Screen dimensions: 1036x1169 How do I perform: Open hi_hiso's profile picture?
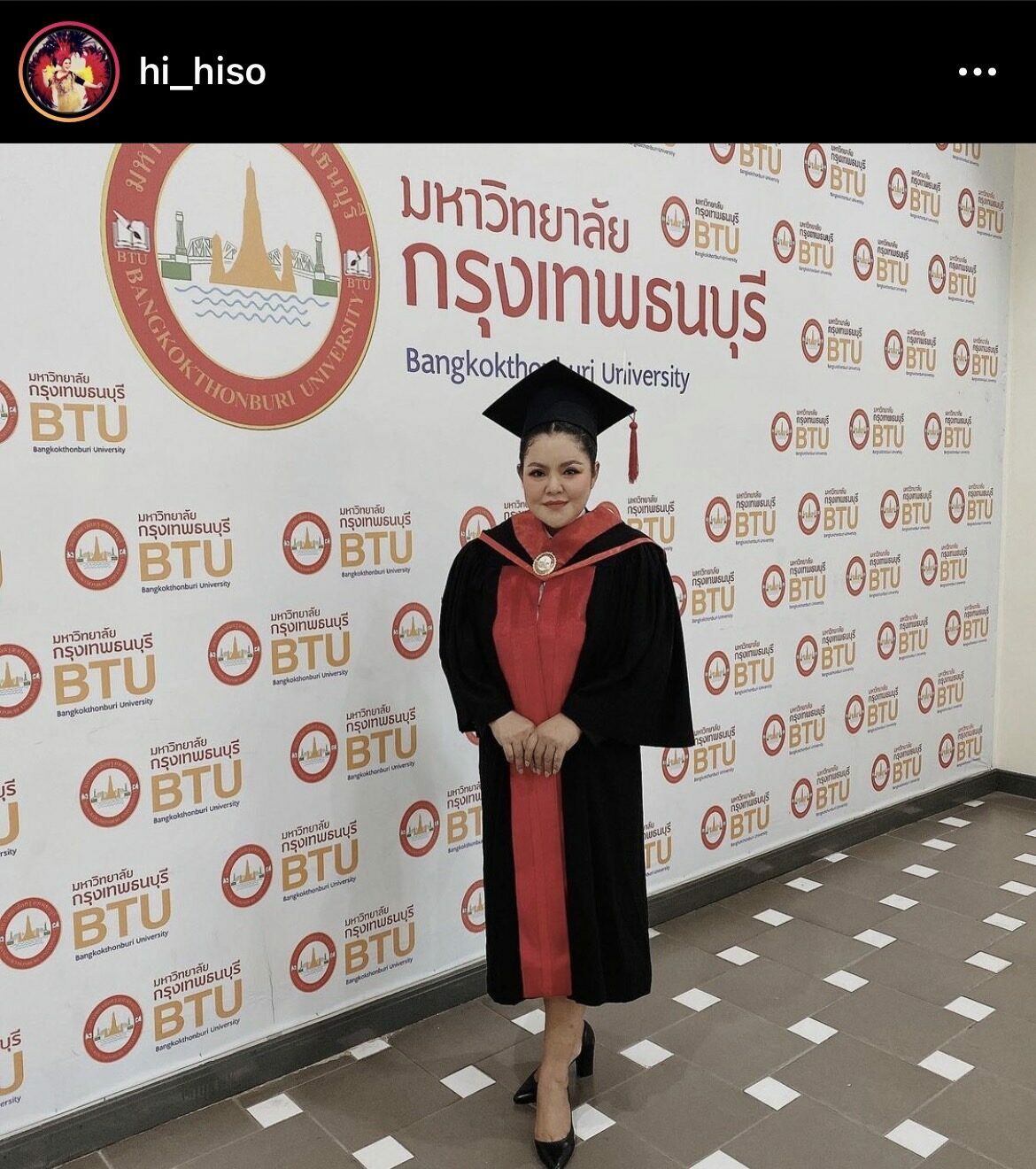click(x=68, y=72)
